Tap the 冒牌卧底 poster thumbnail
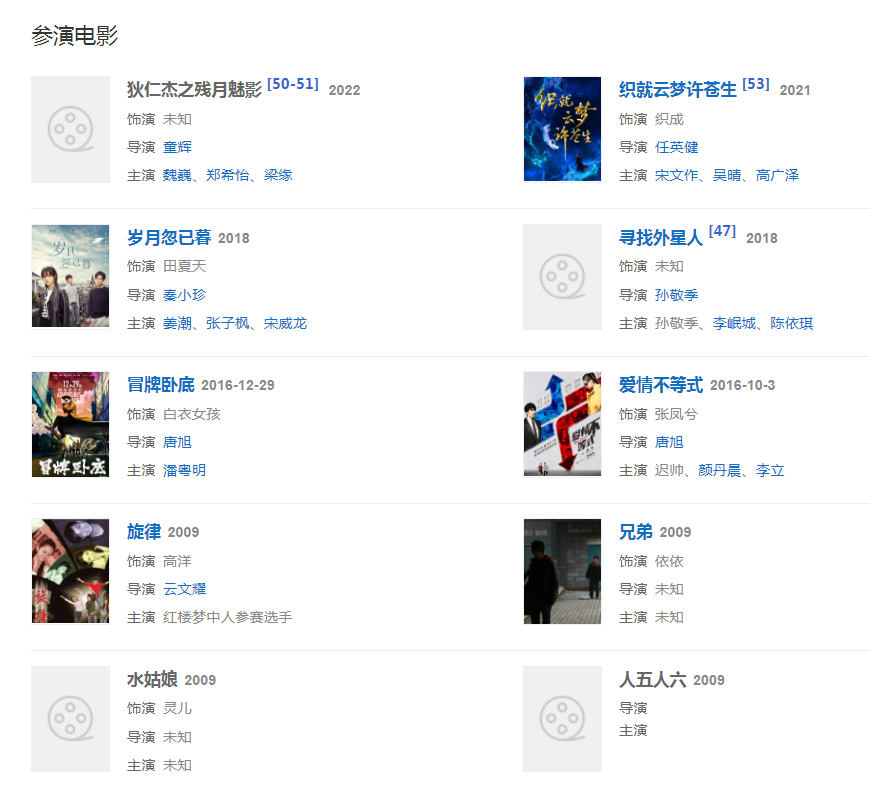This screenshot has height=788, width=870. pyautogui.click(x=70, y=424)
